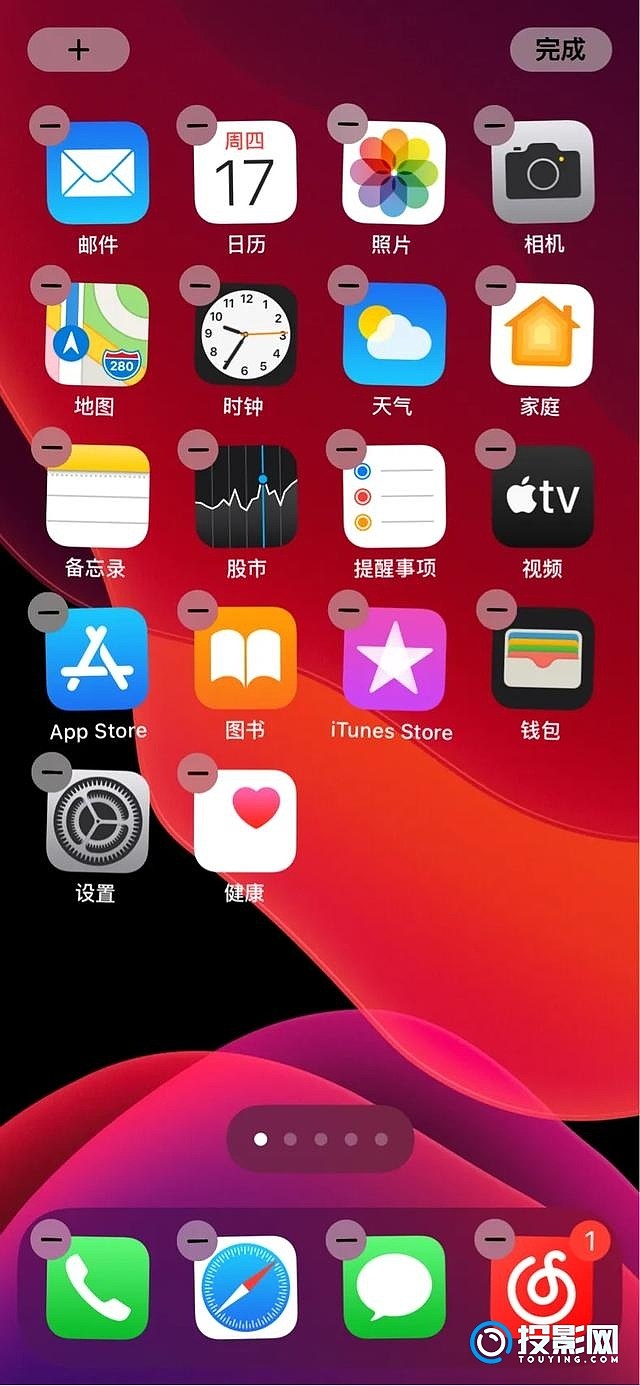
Task: Open Safari from the dock
Action: tap(245, 1287)
